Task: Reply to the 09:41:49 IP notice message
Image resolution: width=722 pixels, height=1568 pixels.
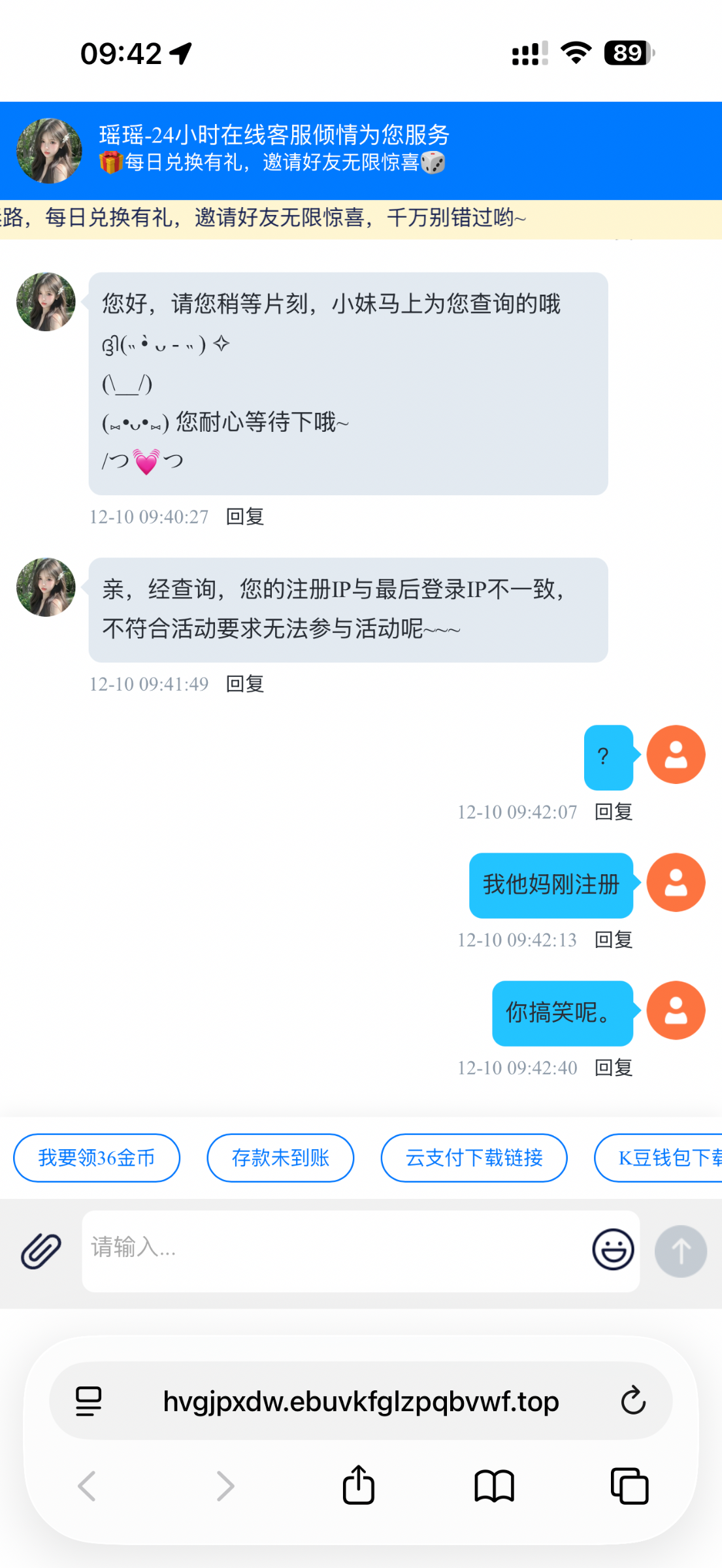Action: point(245,684)
